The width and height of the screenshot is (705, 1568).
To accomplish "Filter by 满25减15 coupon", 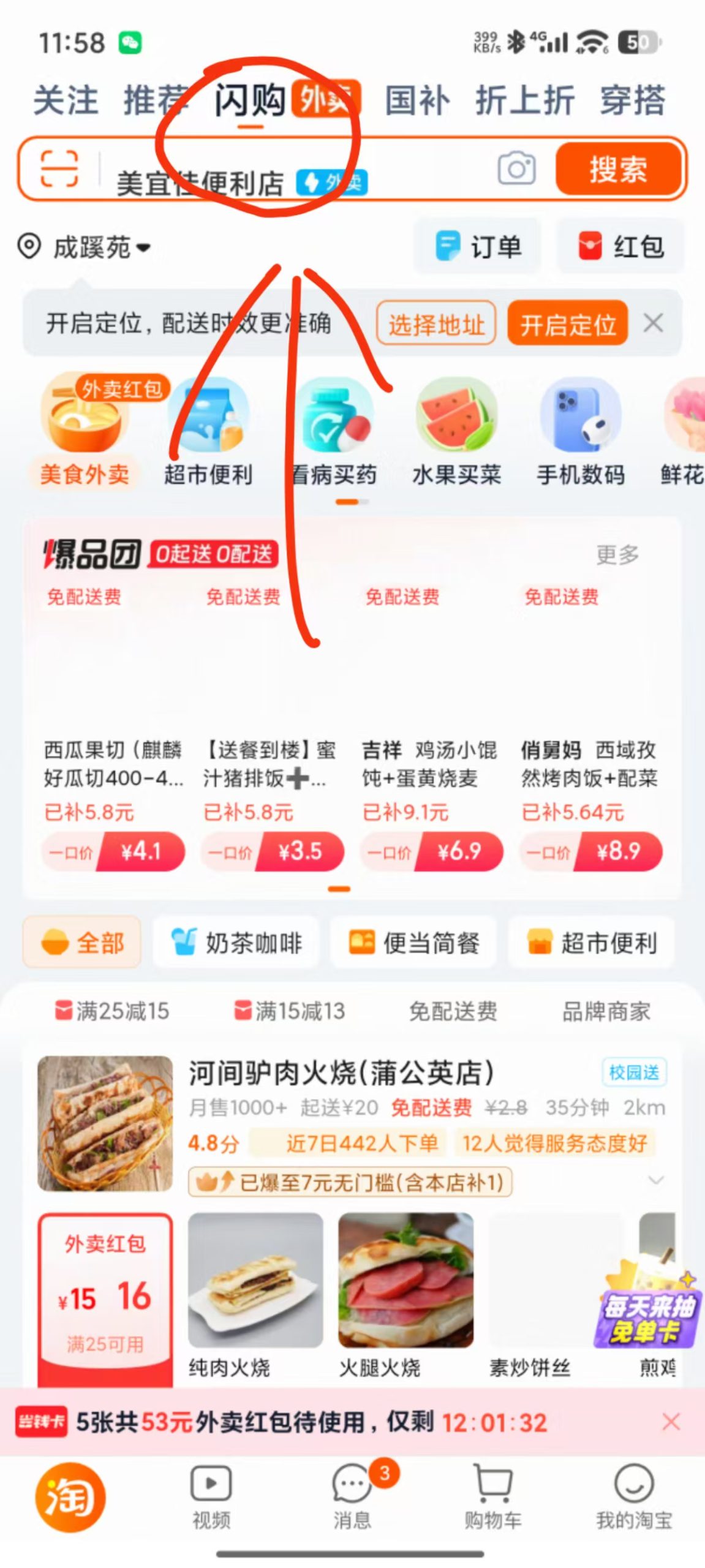I will pyautogui.click(x=113, y=1011).
